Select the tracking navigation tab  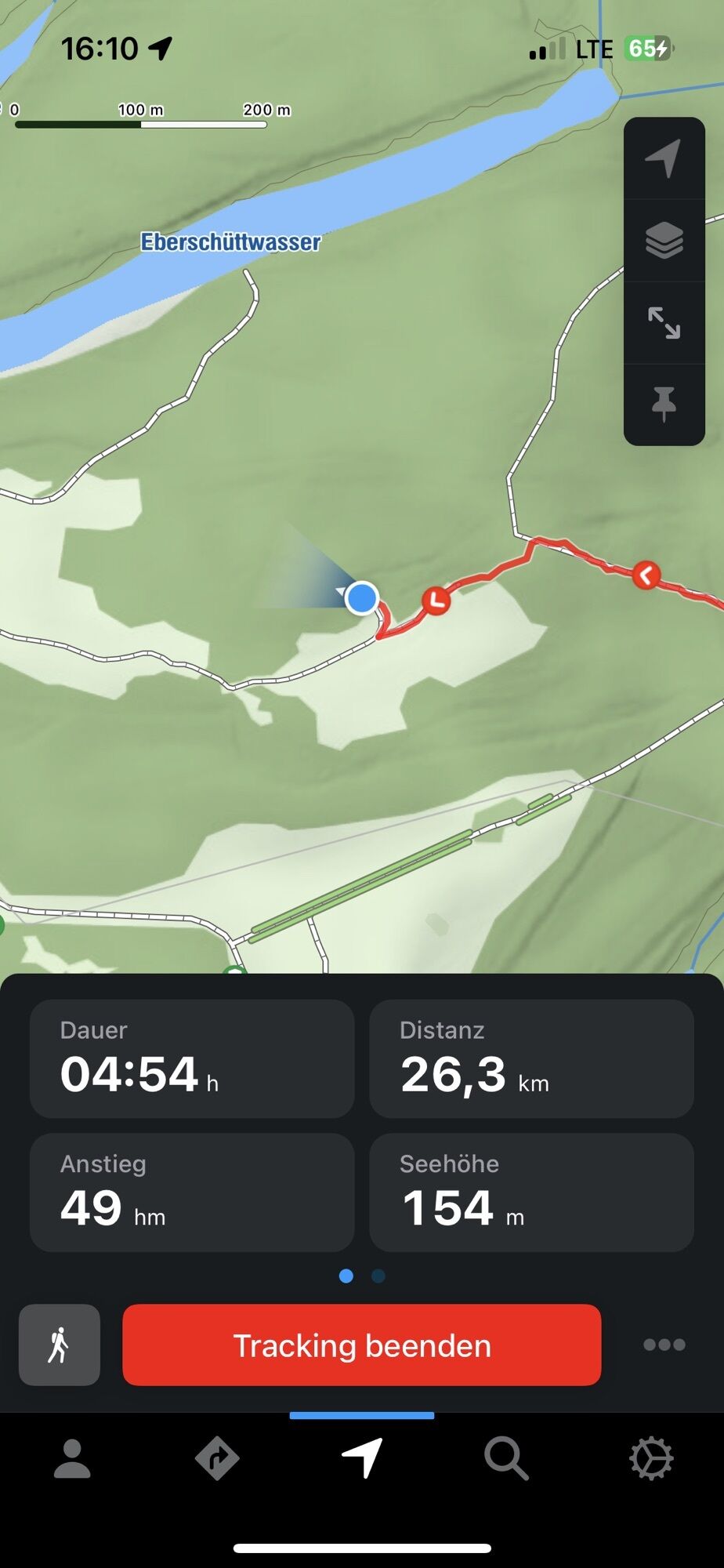click(x=362, y=1459)
